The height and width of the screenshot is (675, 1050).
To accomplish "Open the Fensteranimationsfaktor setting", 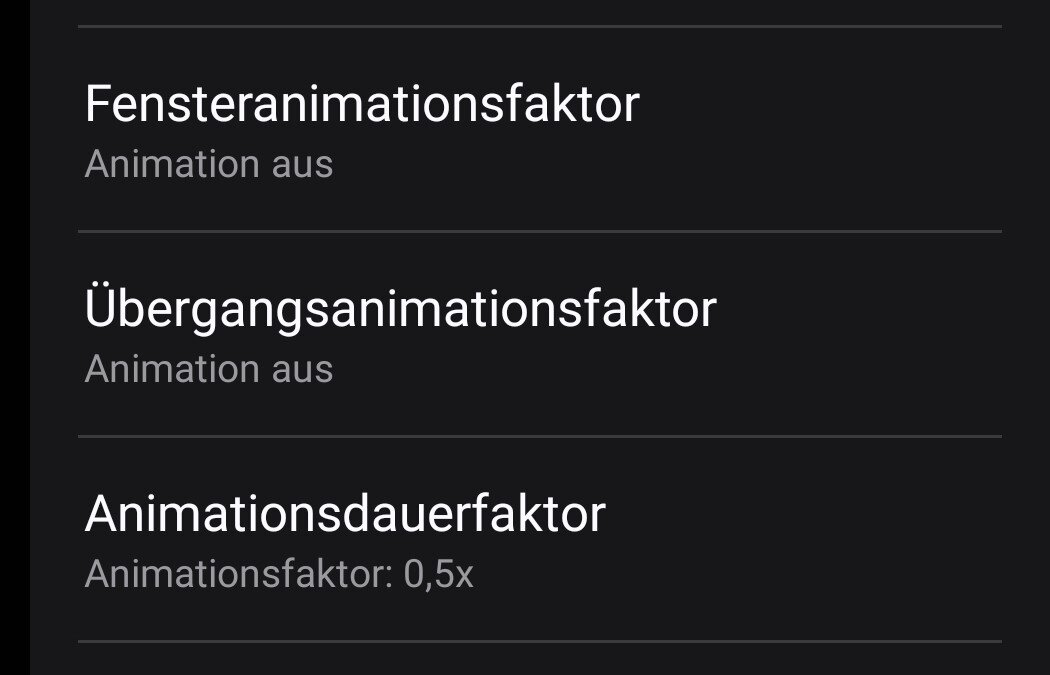I will [x=362, y=130].
